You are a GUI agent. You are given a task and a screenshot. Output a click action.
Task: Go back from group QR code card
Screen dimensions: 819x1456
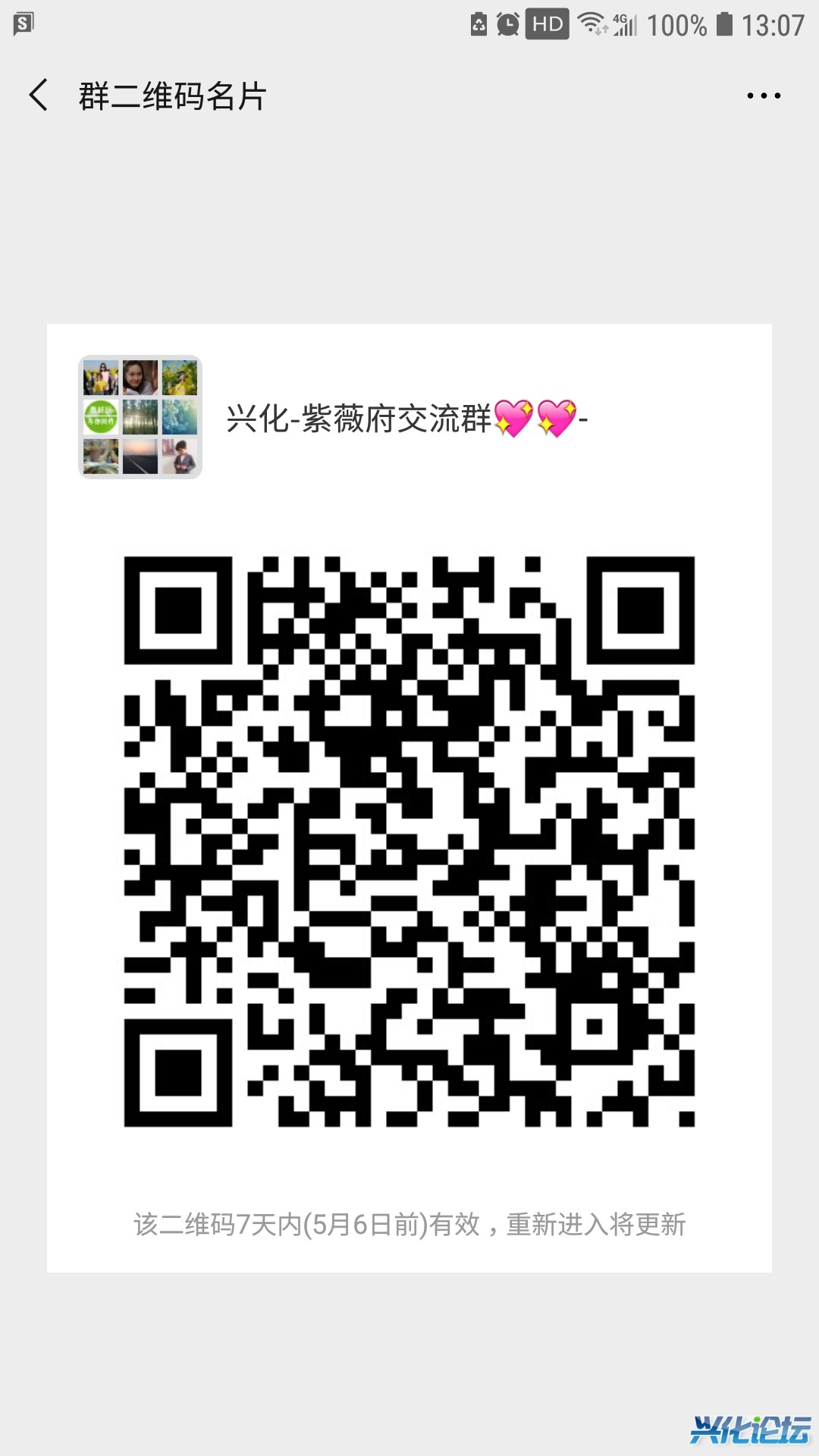39,96
